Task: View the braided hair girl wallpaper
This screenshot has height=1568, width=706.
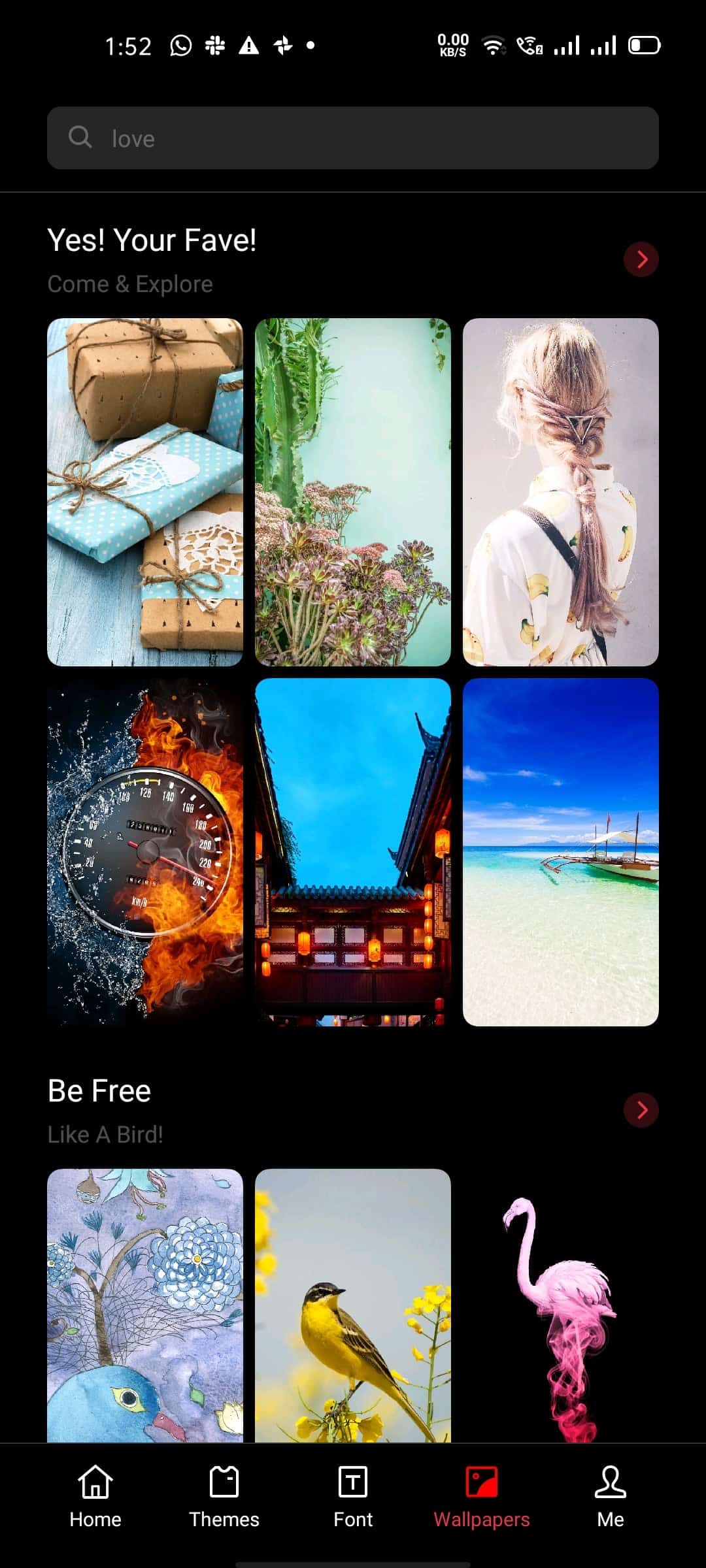Action: click(561, 492)
